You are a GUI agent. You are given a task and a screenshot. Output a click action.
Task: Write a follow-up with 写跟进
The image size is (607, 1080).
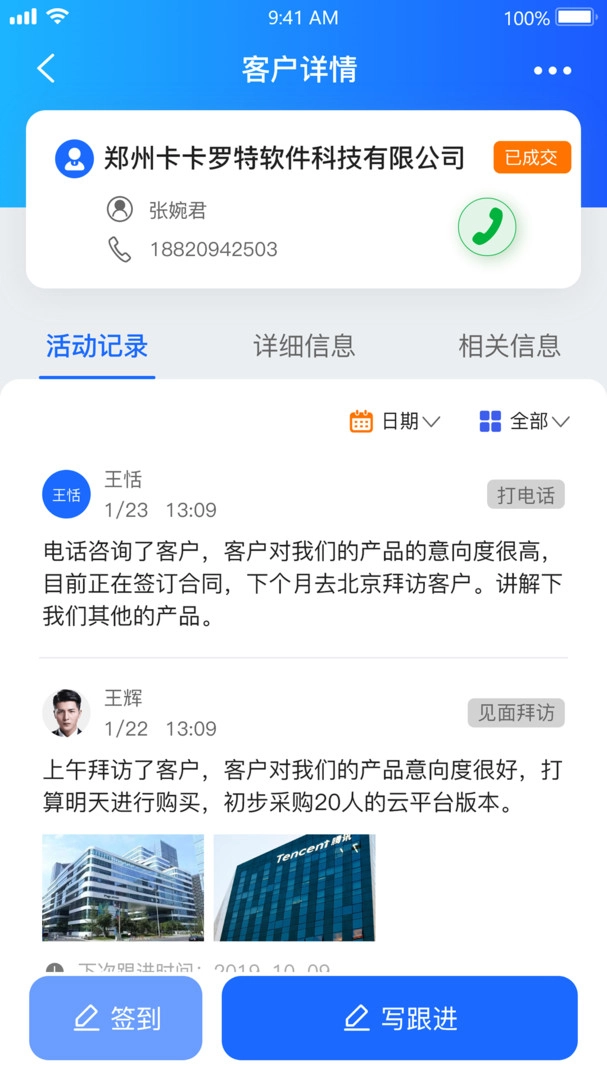click(x=399, y=1018)
